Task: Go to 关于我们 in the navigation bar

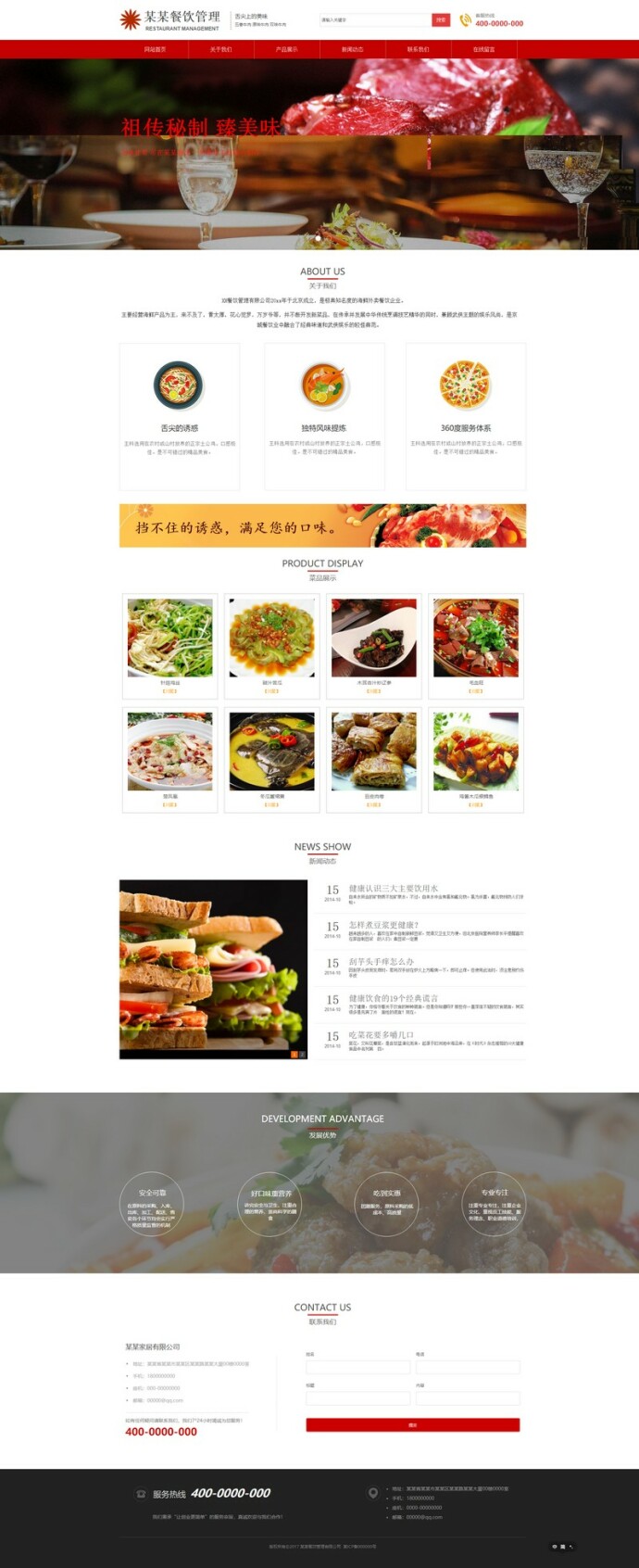Action: pyautogui.click(x=220, y=49)
